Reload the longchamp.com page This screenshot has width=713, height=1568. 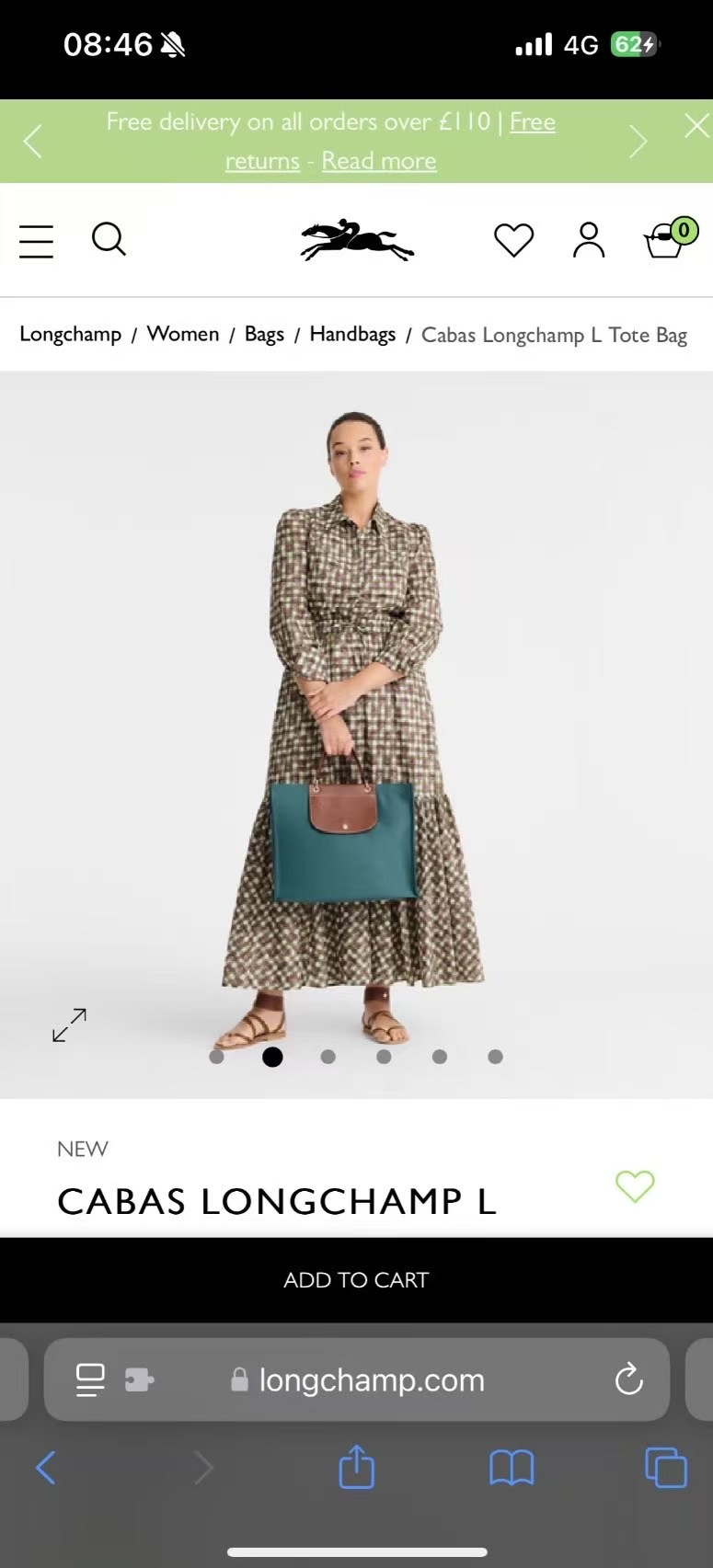pos(628,1379)
